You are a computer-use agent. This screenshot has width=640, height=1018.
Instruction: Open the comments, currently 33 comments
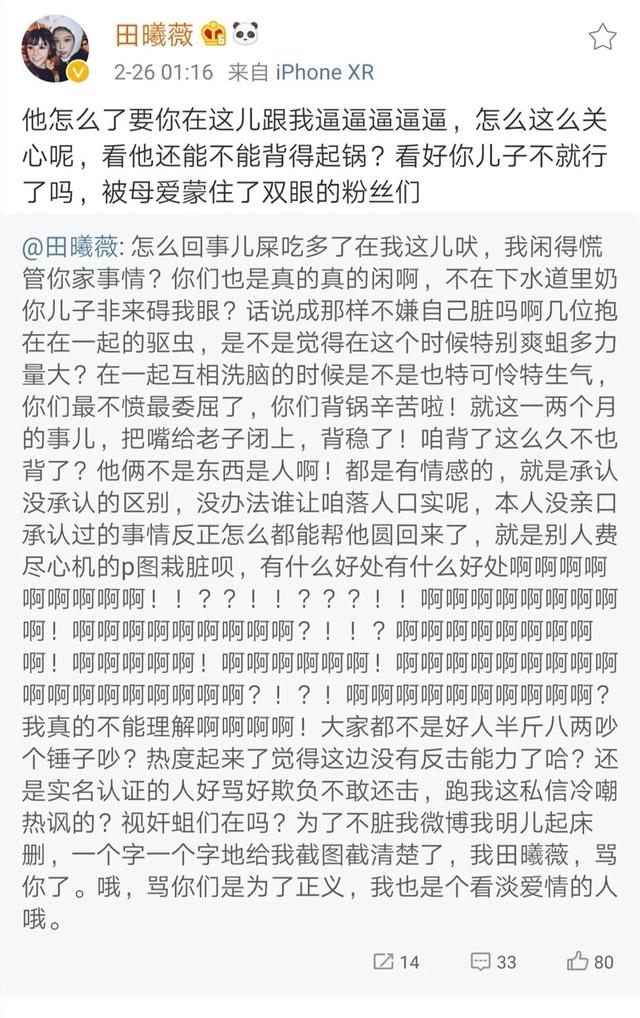[x=493, y=962]
